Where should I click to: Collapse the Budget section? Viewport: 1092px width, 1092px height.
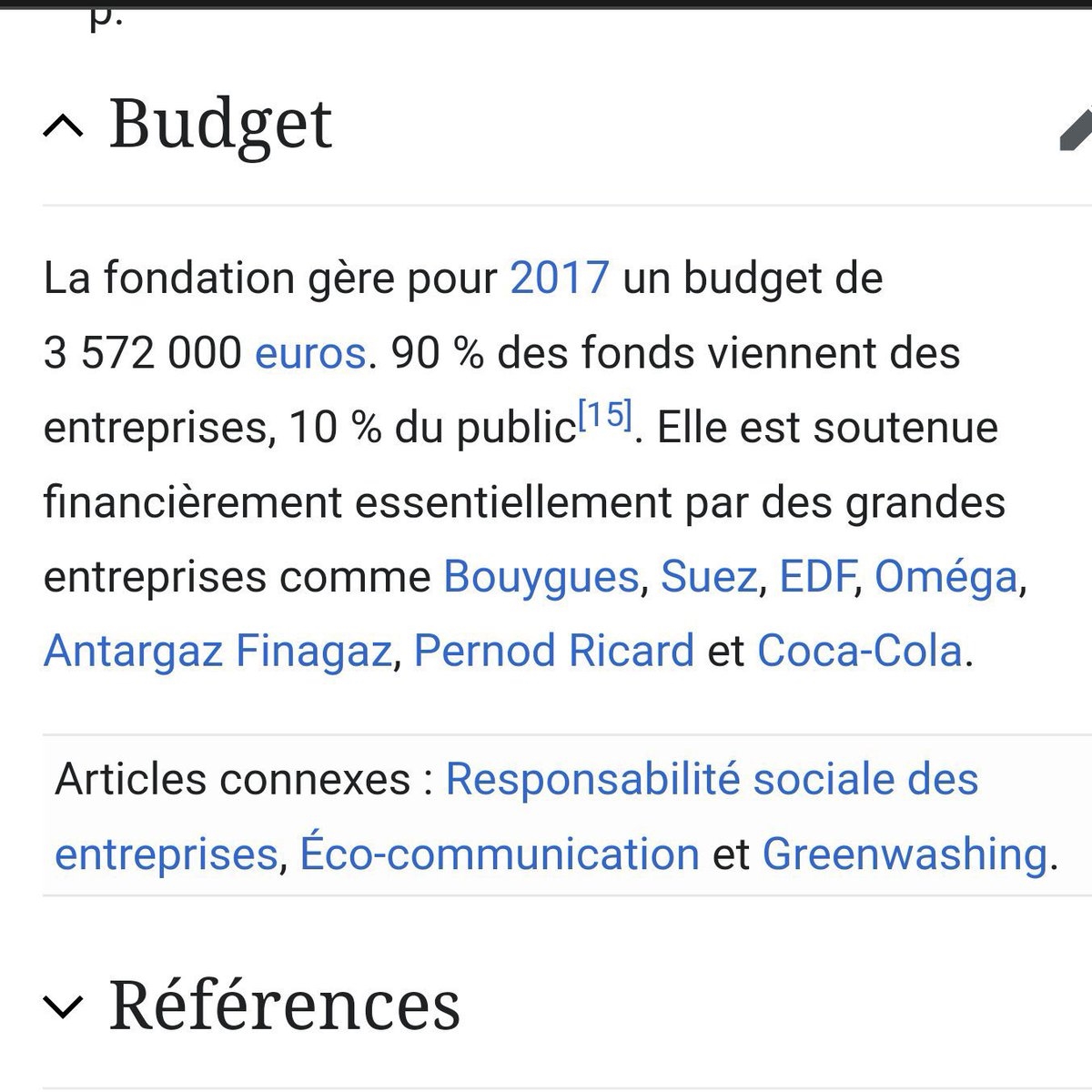64,127
